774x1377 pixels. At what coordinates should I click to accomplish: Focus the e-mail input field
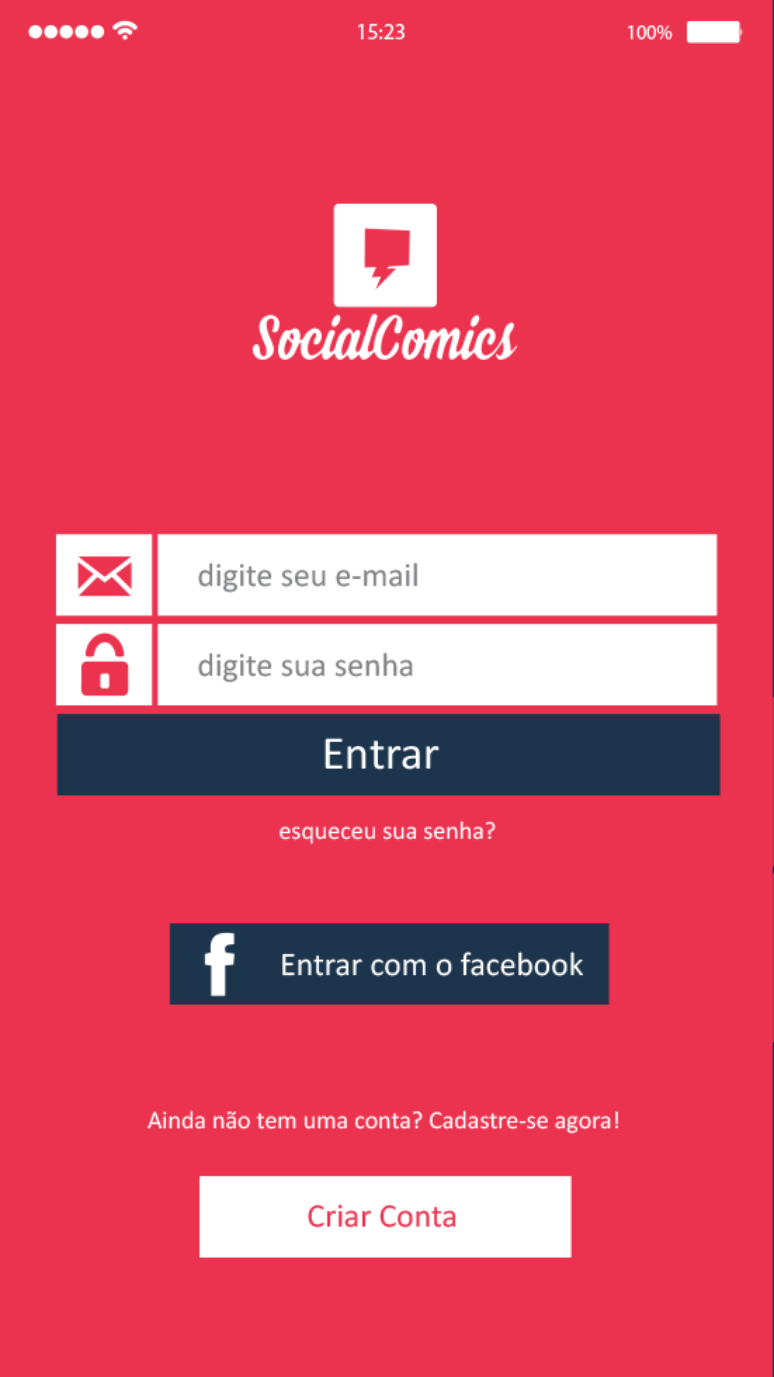437,575
